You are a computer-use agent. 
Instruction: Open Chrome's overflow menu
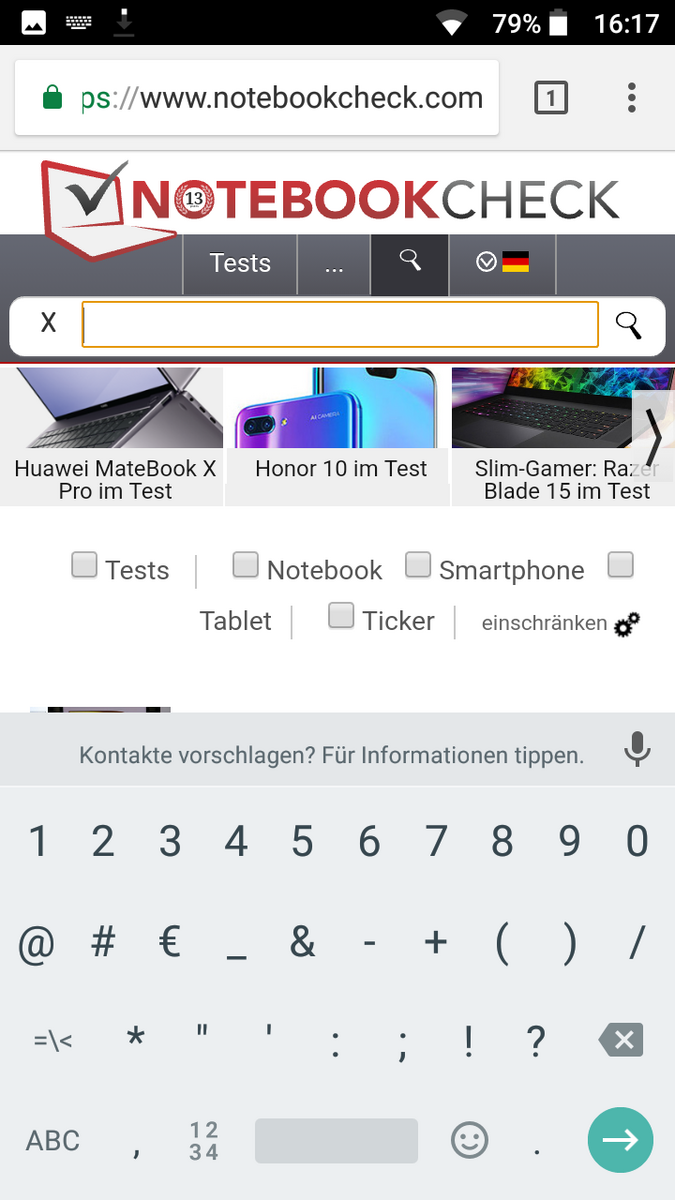(631, 98)
